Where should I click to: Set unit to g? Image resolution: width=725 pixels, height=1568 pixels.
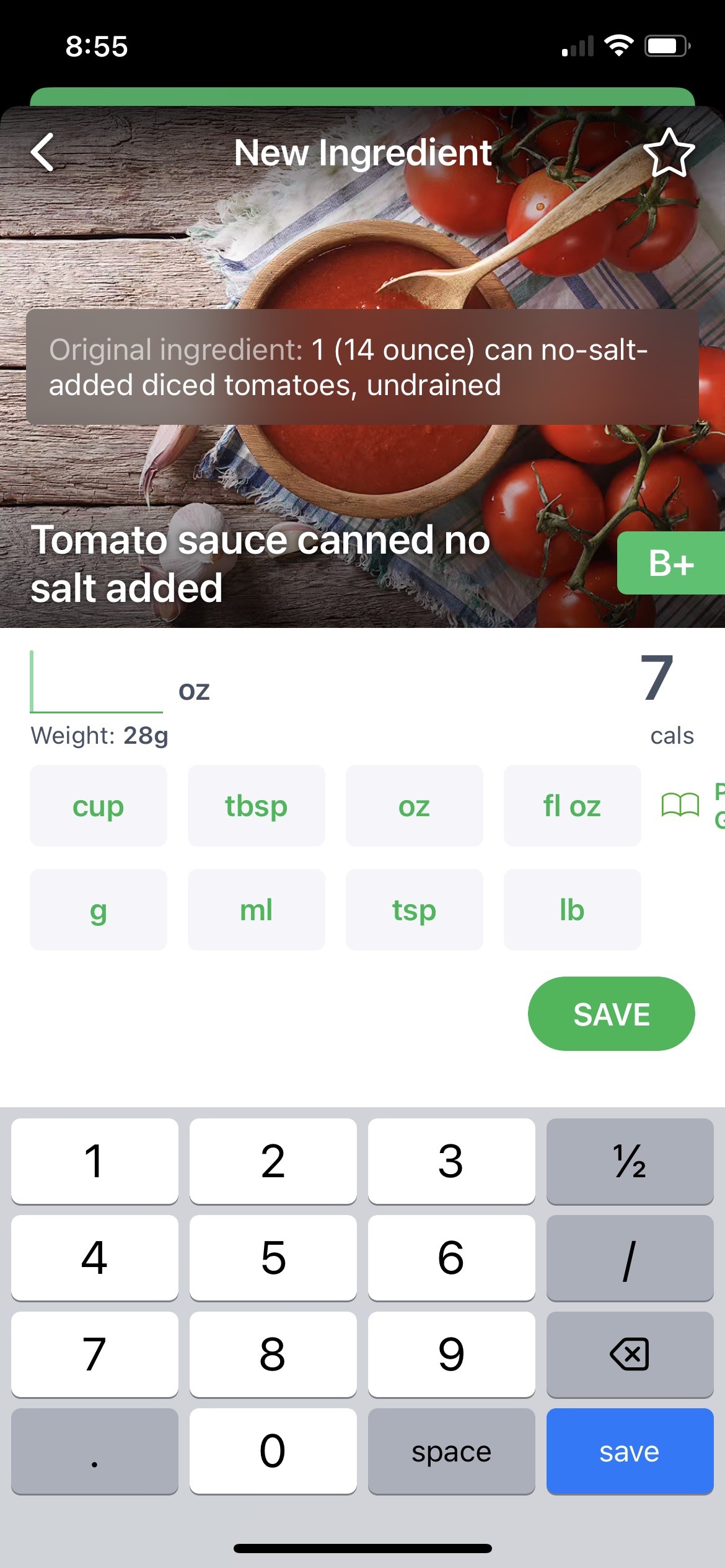click(99, 910)
